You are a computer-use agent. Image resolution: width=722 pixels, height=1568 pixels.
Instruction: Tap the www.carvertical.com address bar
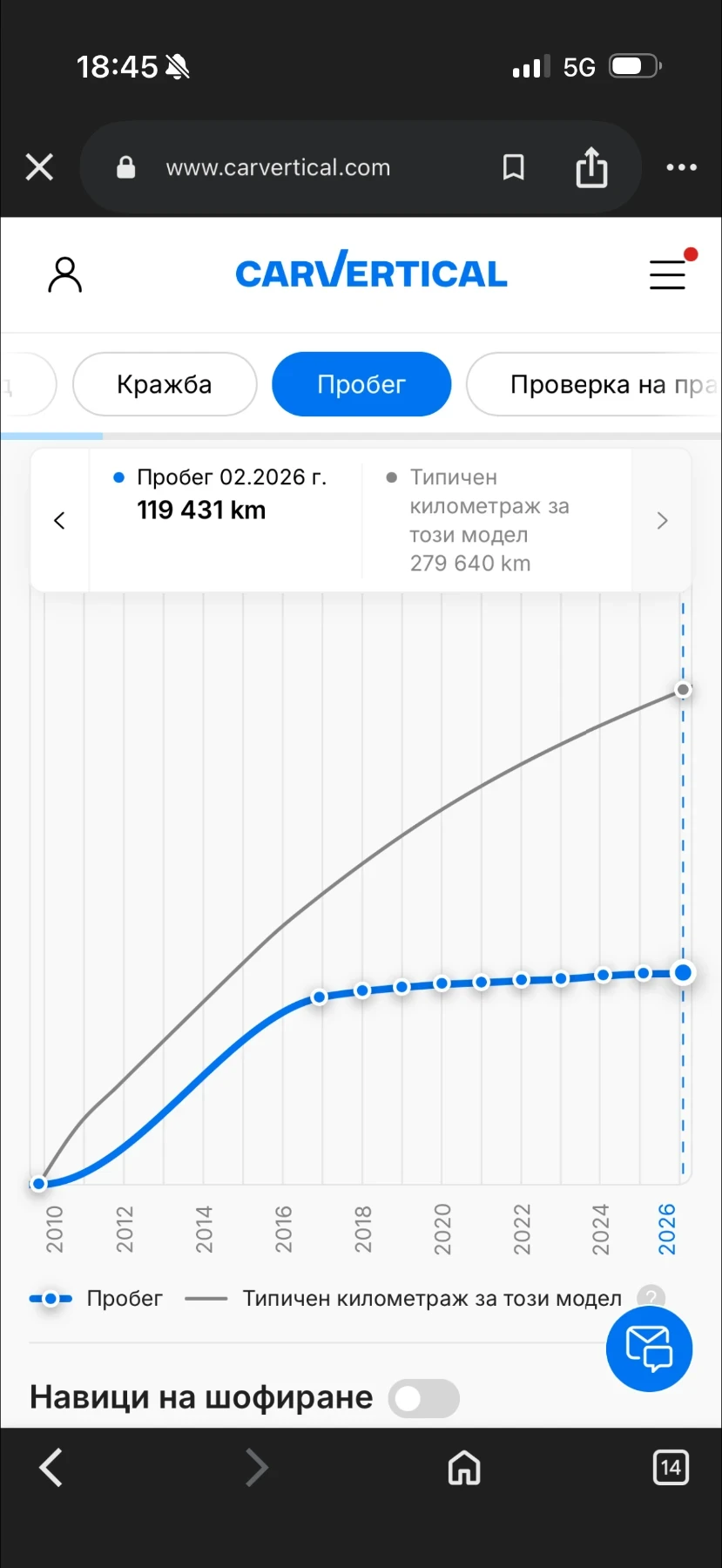pos(278,167)
